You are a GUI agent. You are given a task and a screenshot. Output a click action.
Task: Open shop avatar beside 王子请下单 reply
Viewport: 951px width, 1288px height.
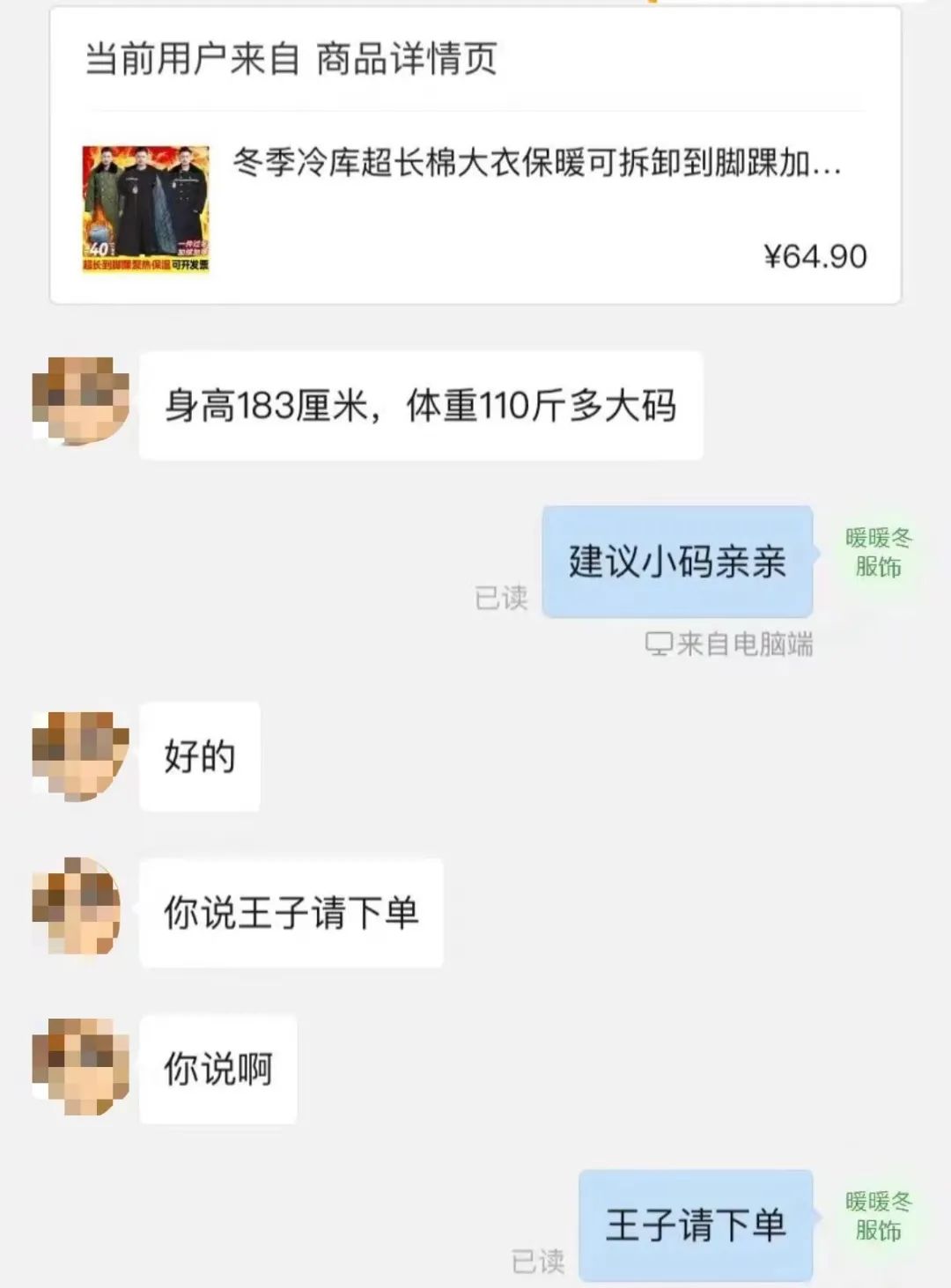878,1217
